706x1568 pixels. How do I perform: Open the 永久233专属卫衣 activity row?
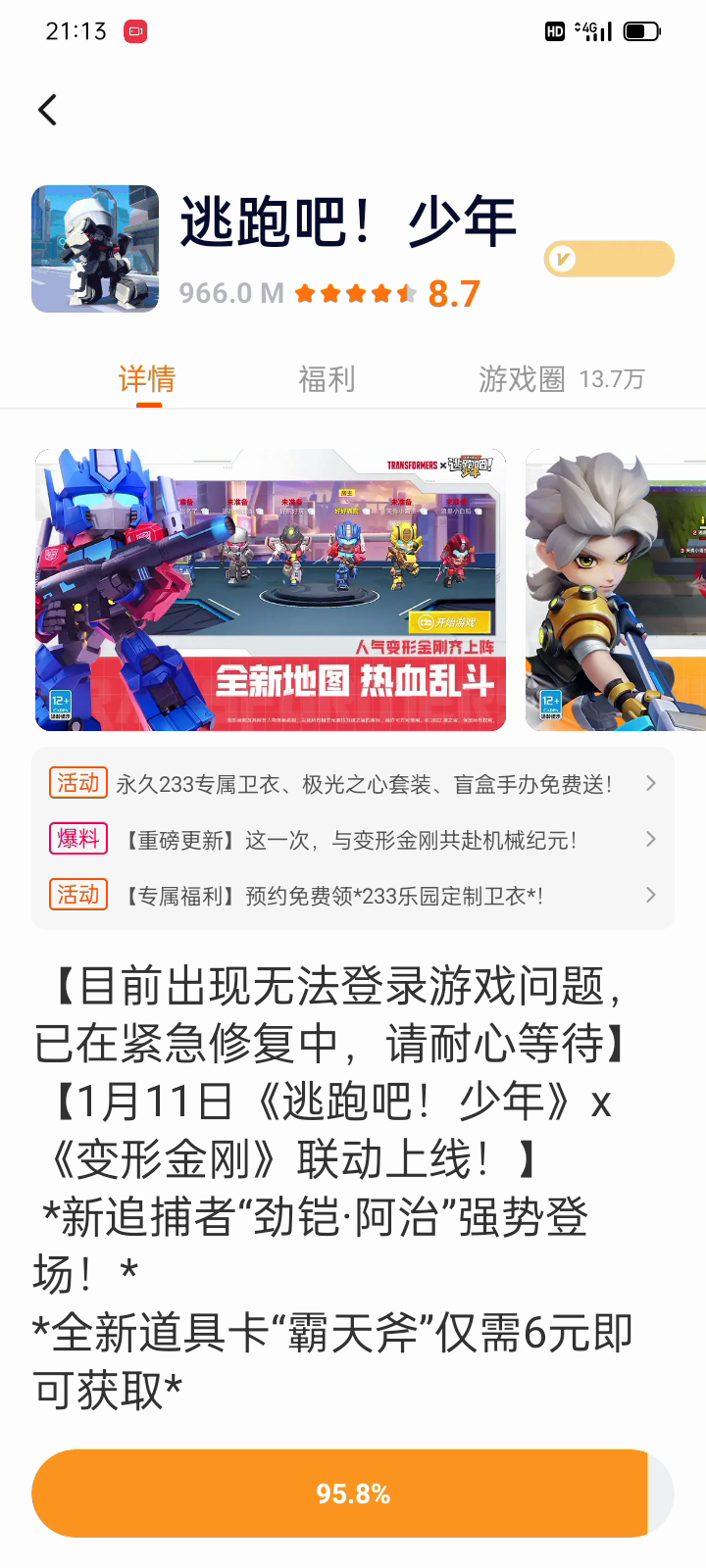(x=353, y=784)
